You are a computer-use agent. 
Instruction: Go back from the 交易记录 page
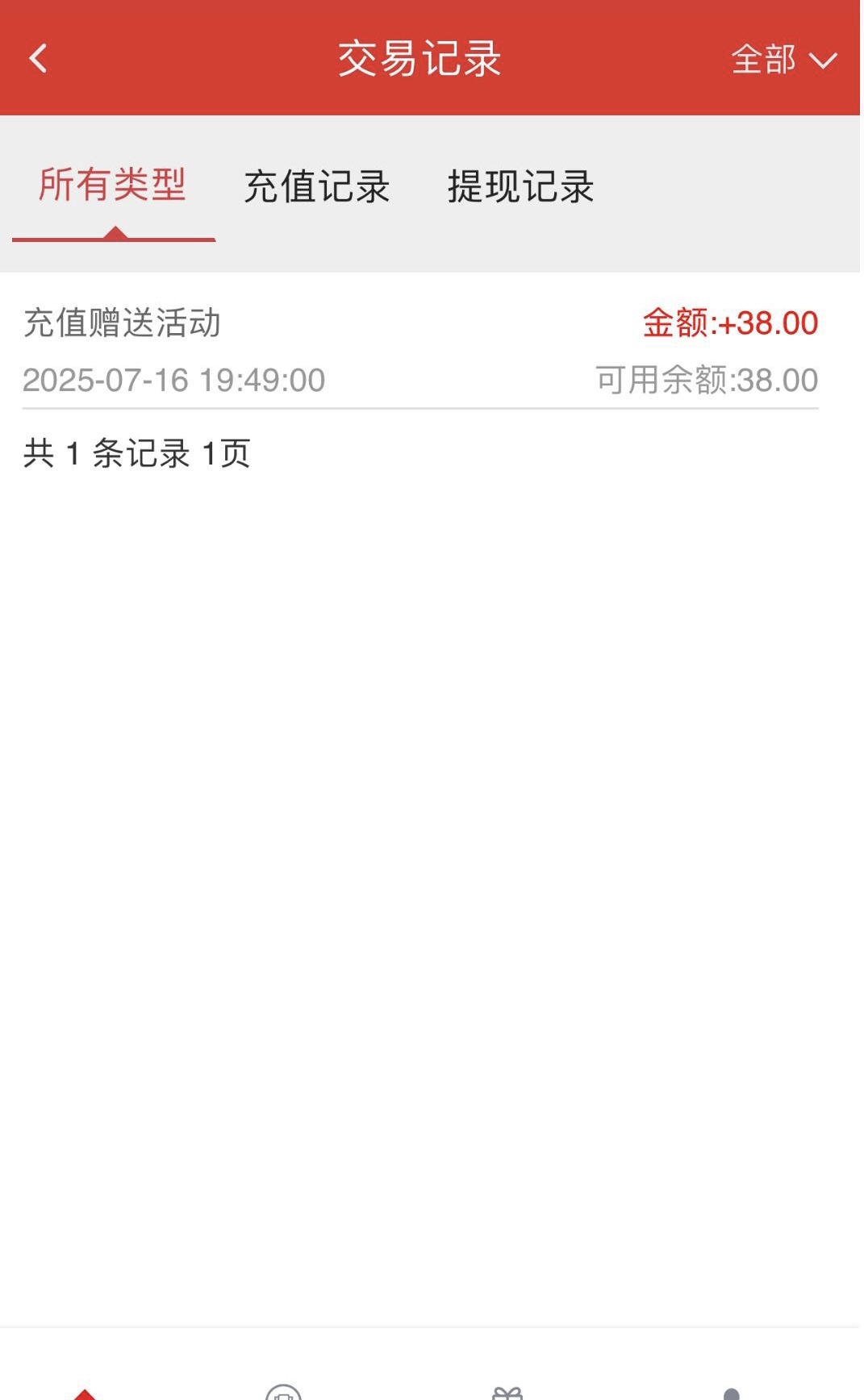click(x=38, y=58)
